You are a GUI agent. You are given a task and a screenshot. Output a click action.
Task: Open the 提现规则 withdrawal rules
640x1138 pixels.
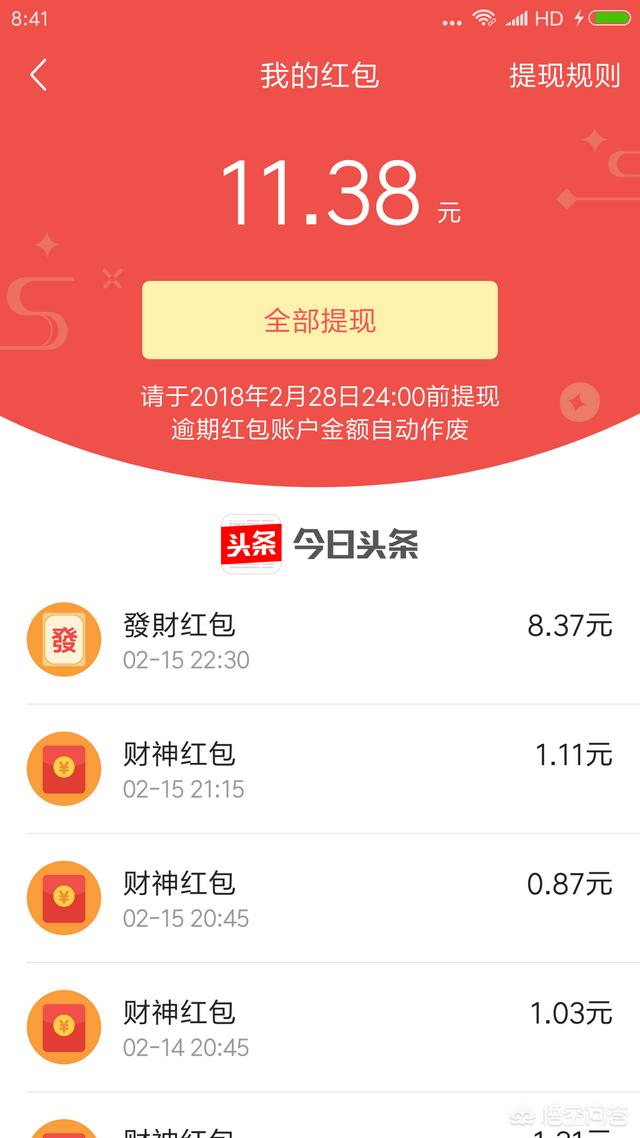point(564,75)
